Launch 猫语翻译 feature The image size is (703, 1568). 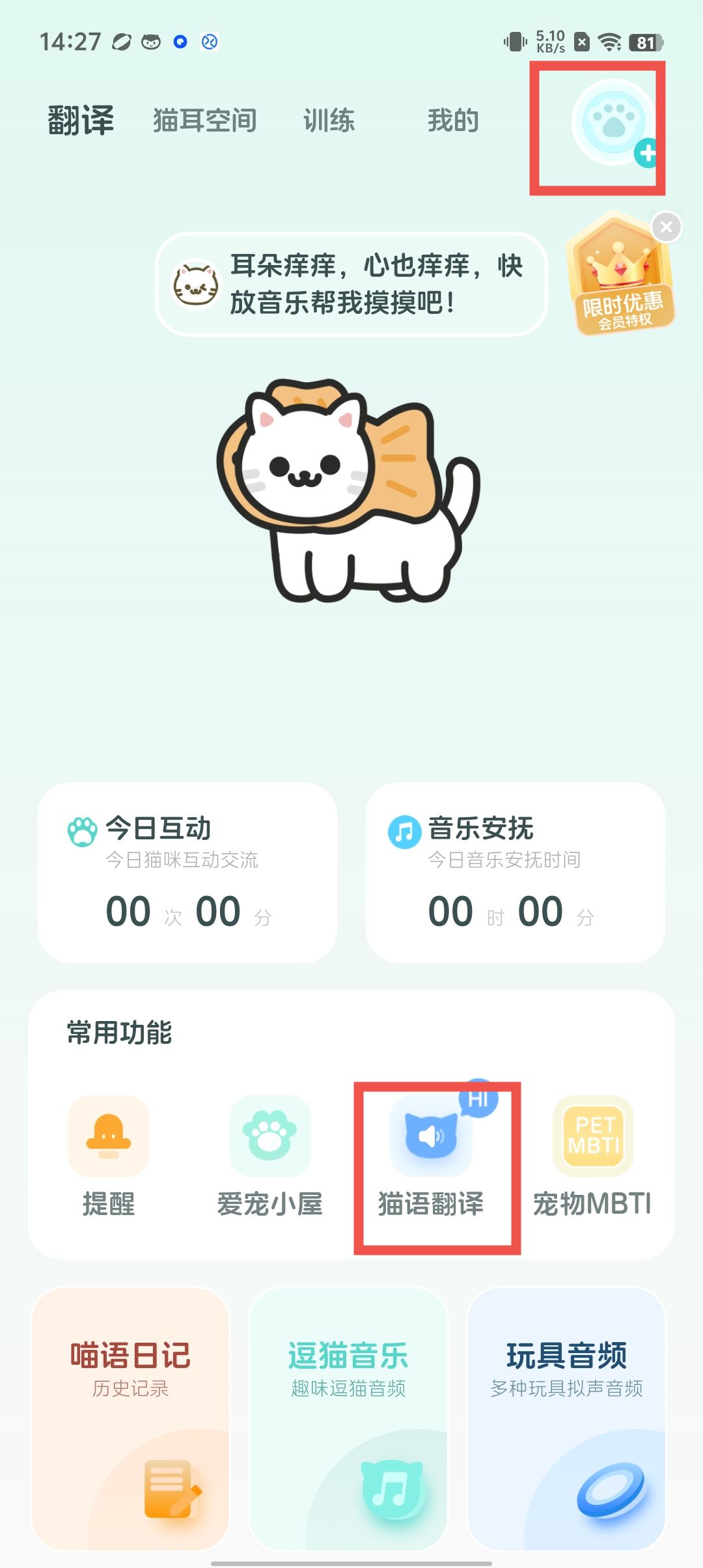click(431, 1156)
